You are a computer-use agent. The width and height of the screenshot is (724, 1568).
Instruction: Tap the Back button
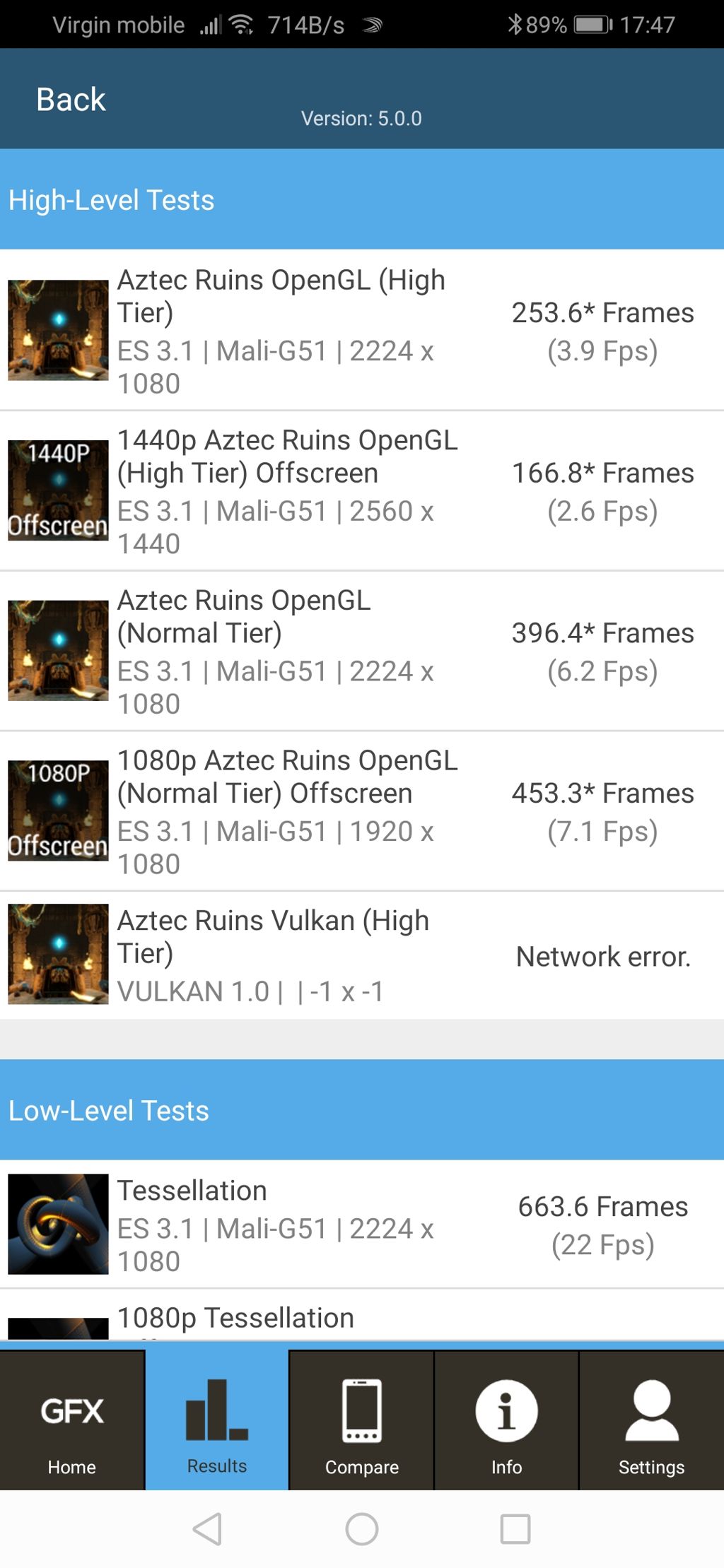[71, 100]
